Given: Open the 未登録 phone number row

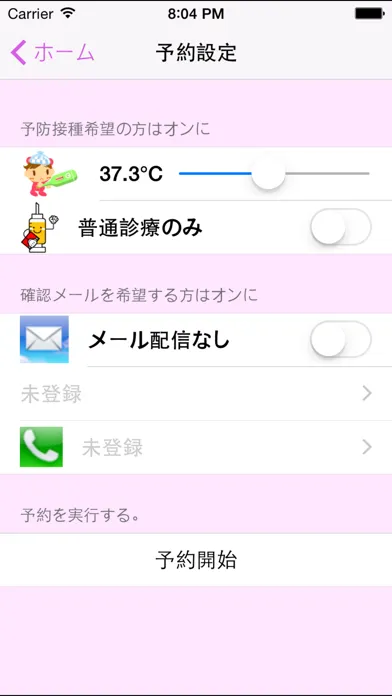Looking at the screenshot, I should pyautogui.click(x=196, y=447).
